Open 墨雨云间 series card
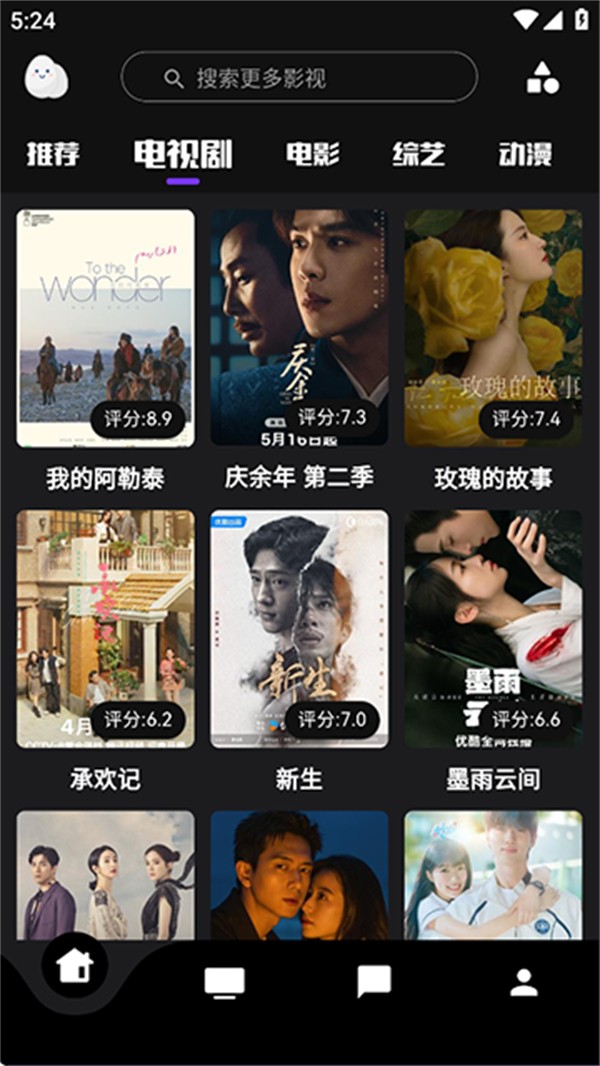600x1066 pixels. click(493, 629)
